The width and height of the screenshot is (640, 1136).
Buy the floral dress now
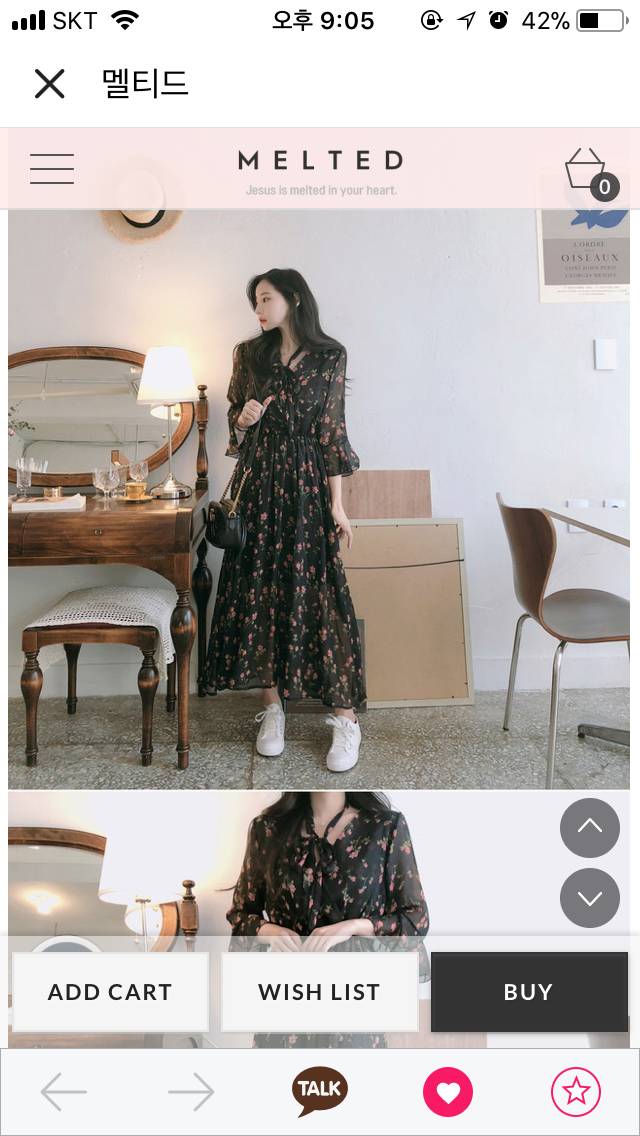529,992
